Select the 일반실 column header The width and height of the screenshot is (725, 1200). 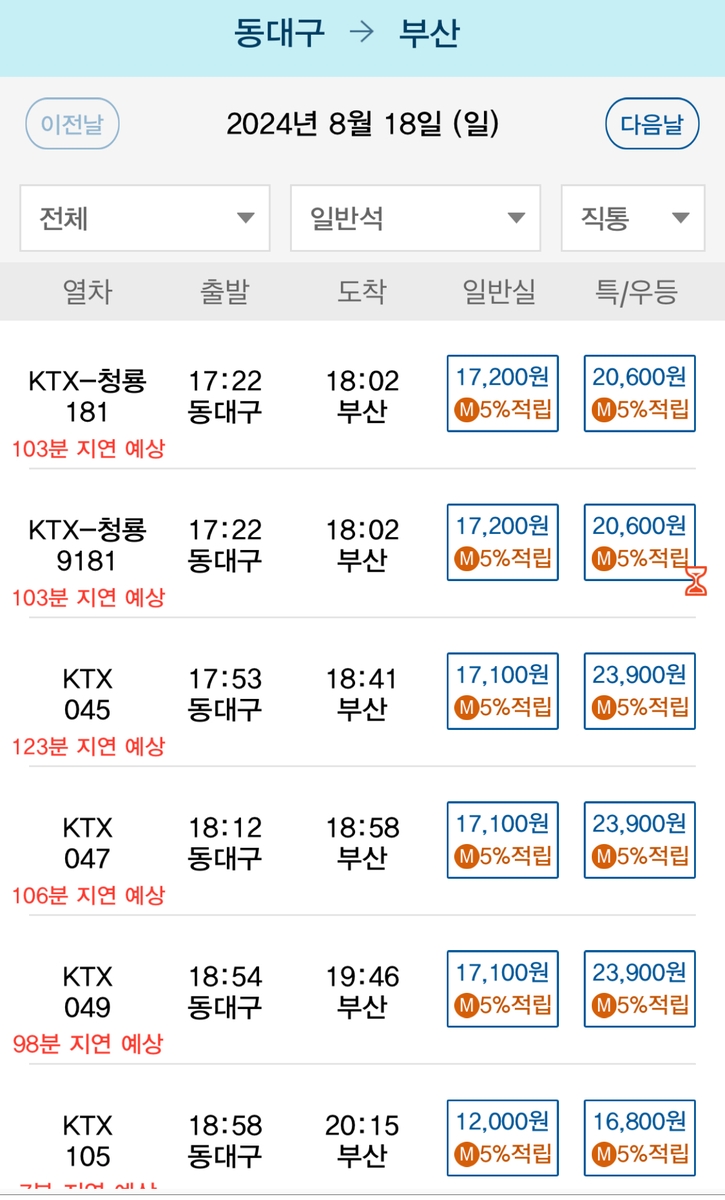[x=502, y=292]
